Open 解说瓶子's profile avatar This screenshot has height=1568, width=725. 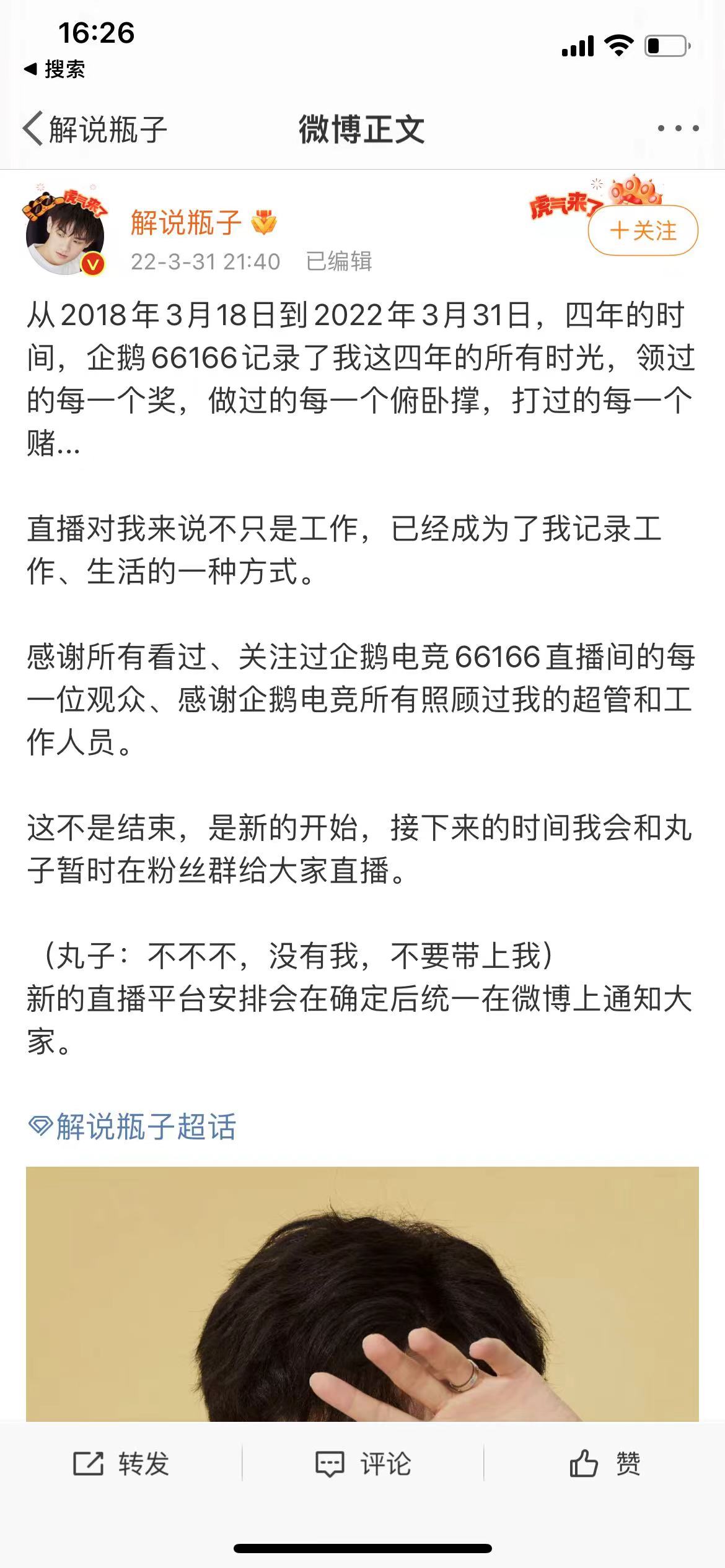click(65, 235)
